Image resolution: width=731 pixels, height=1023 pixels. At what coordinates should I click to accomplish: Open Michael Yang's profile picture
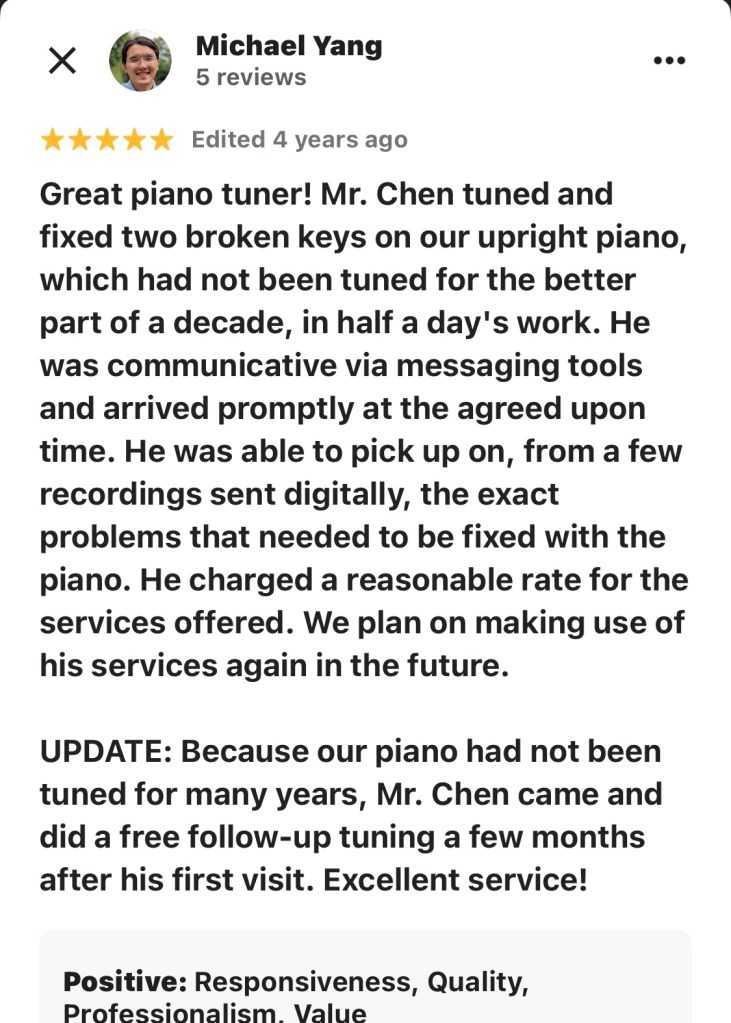140,60
